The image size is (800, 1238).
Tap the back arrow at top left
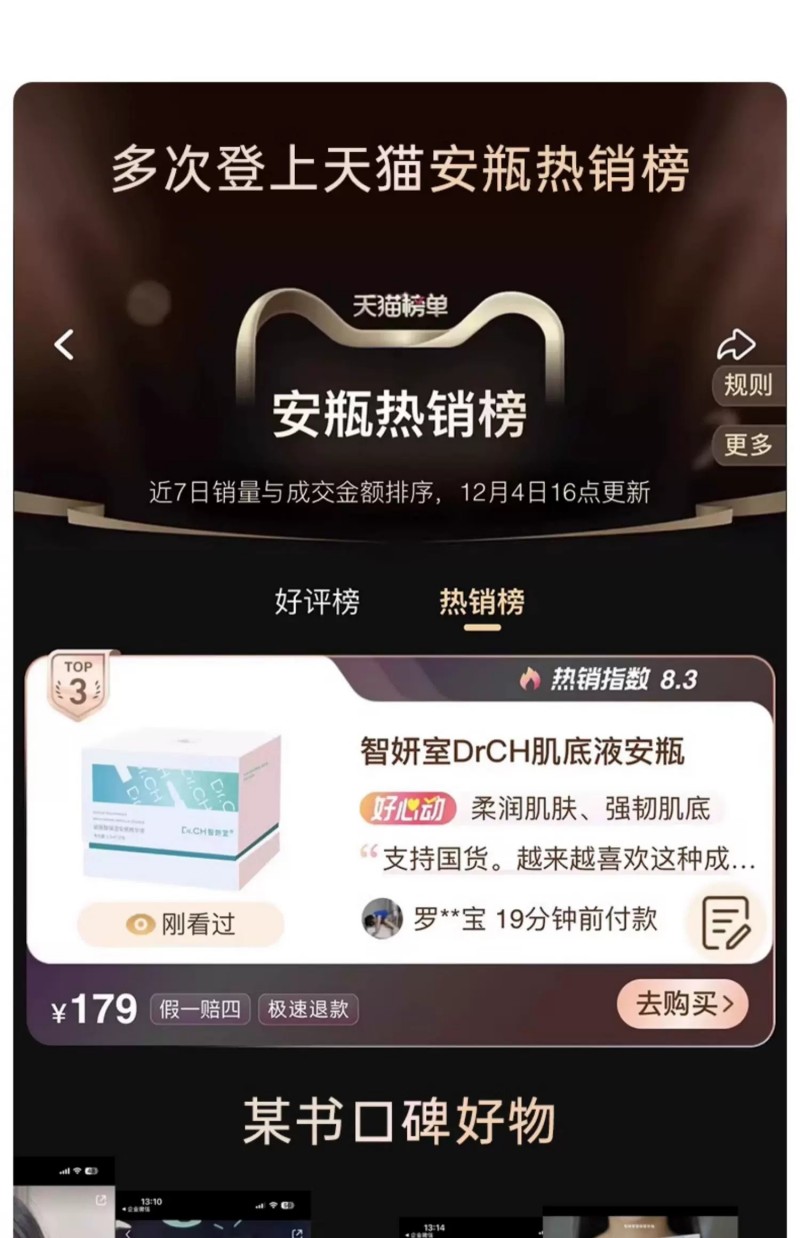(x=64, y=344)
